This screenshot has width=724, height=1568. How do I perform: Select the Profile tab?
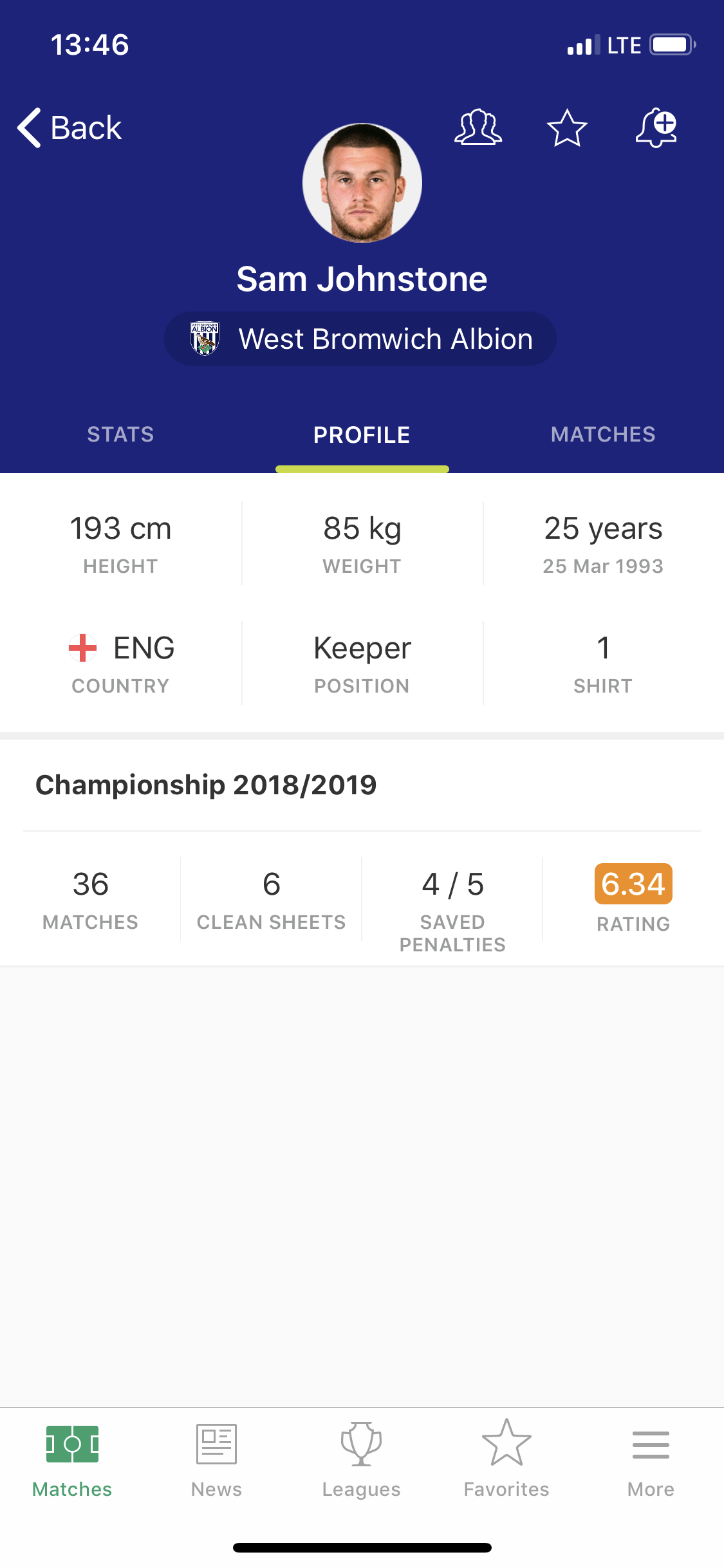[362, 434]
